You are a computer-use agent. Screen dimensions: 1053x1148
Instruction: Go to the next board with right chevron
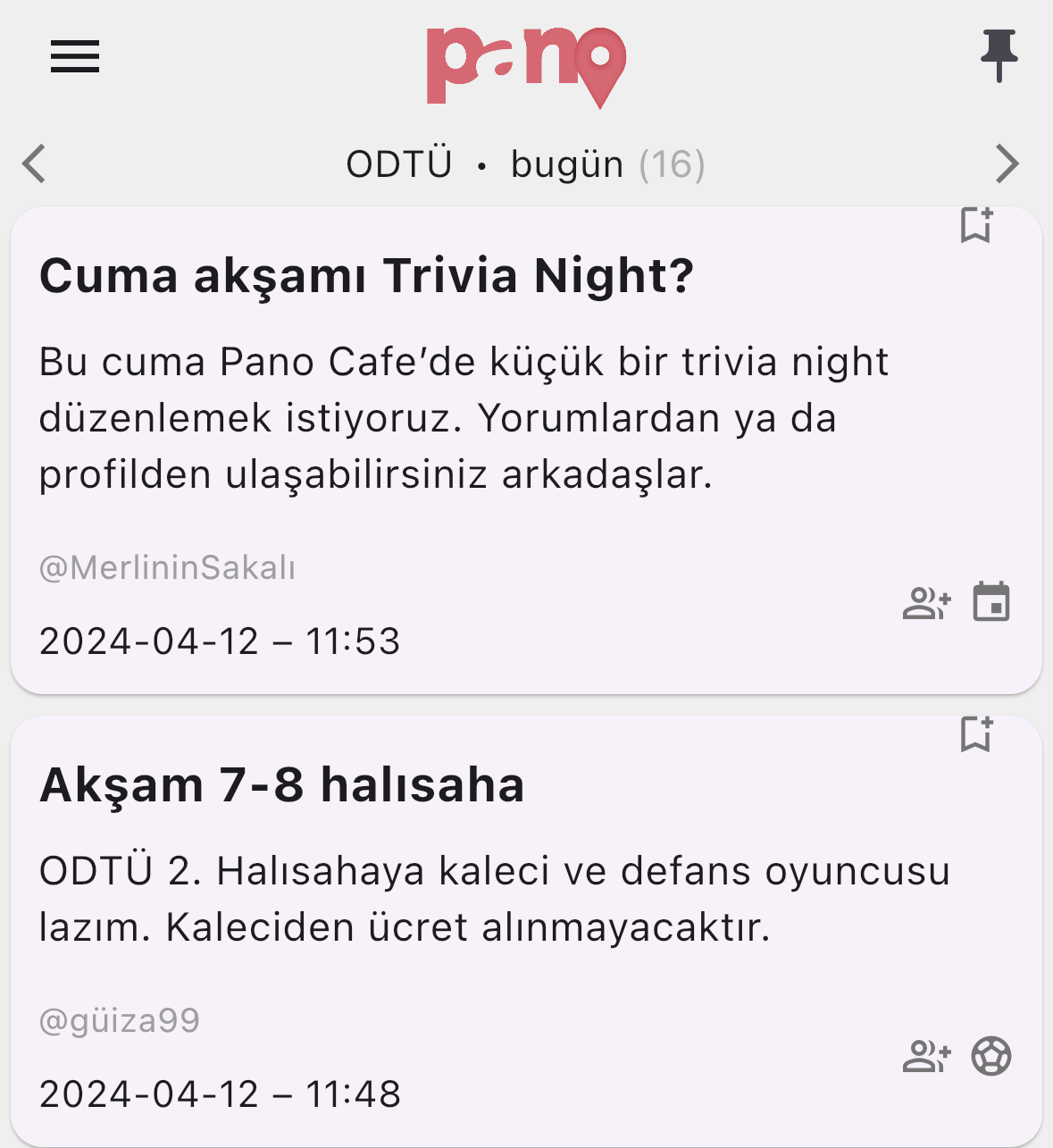1007,163
